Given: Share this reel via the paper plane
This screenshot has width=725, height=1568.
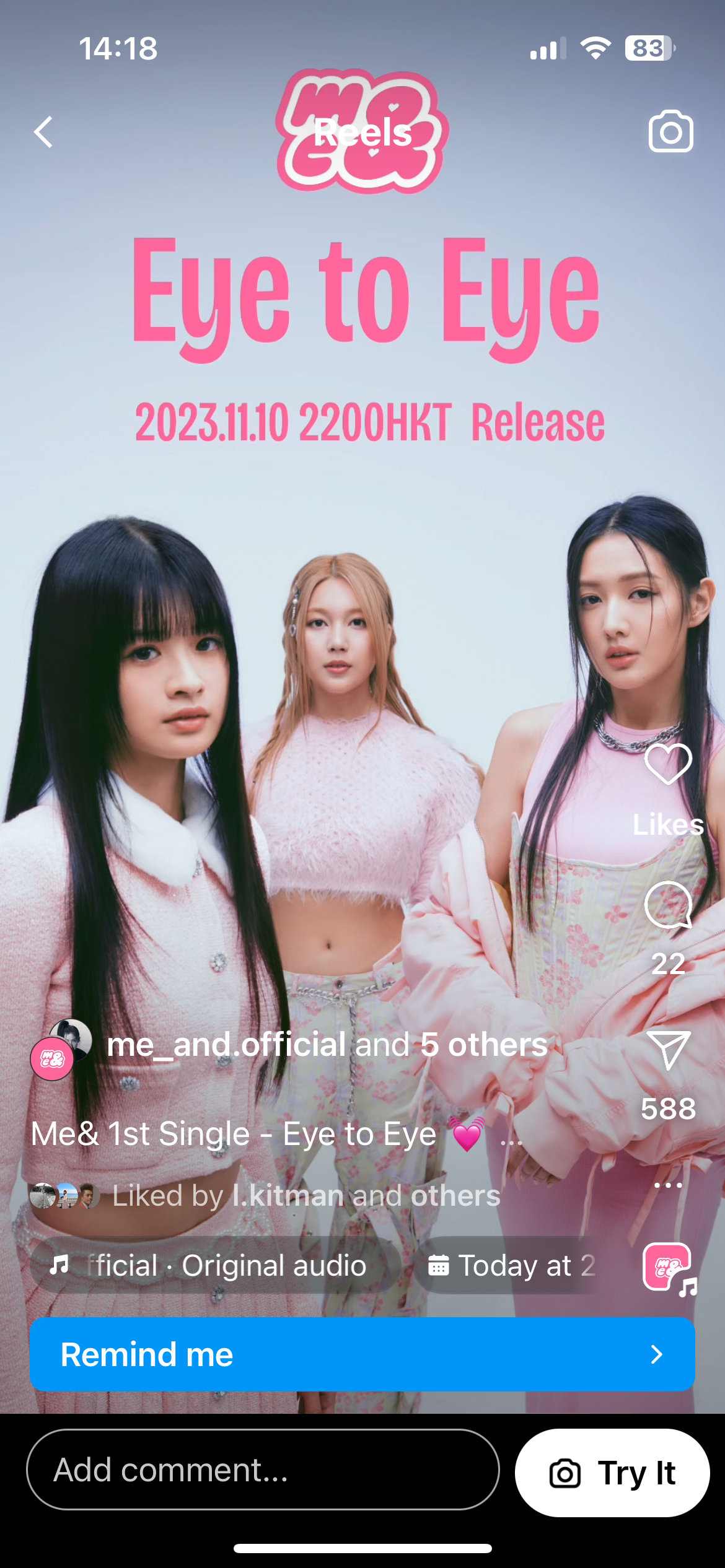Looking at the screenshot, I should click(668, 1050).
